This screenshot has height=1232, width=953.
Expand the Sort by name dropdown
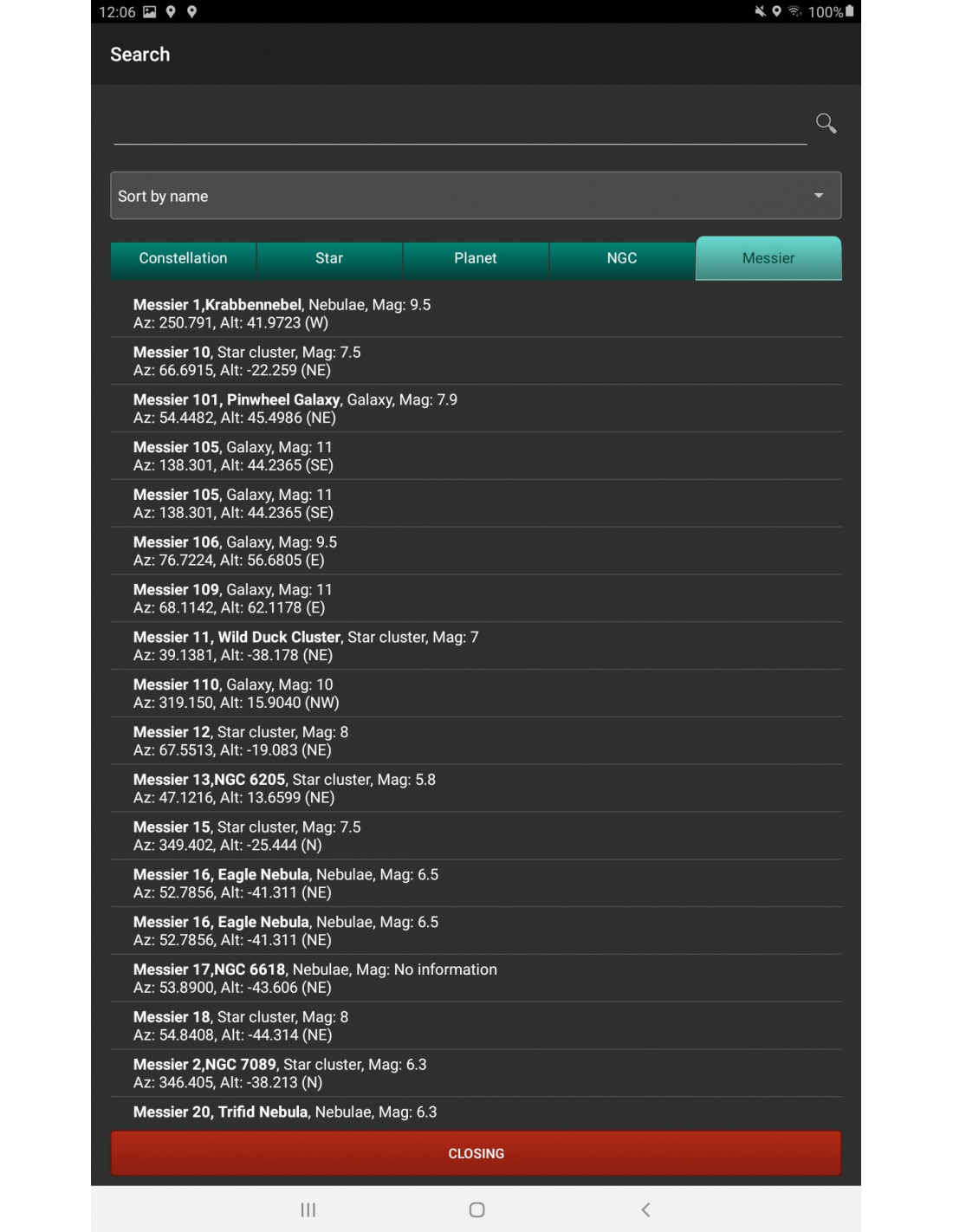476,196
